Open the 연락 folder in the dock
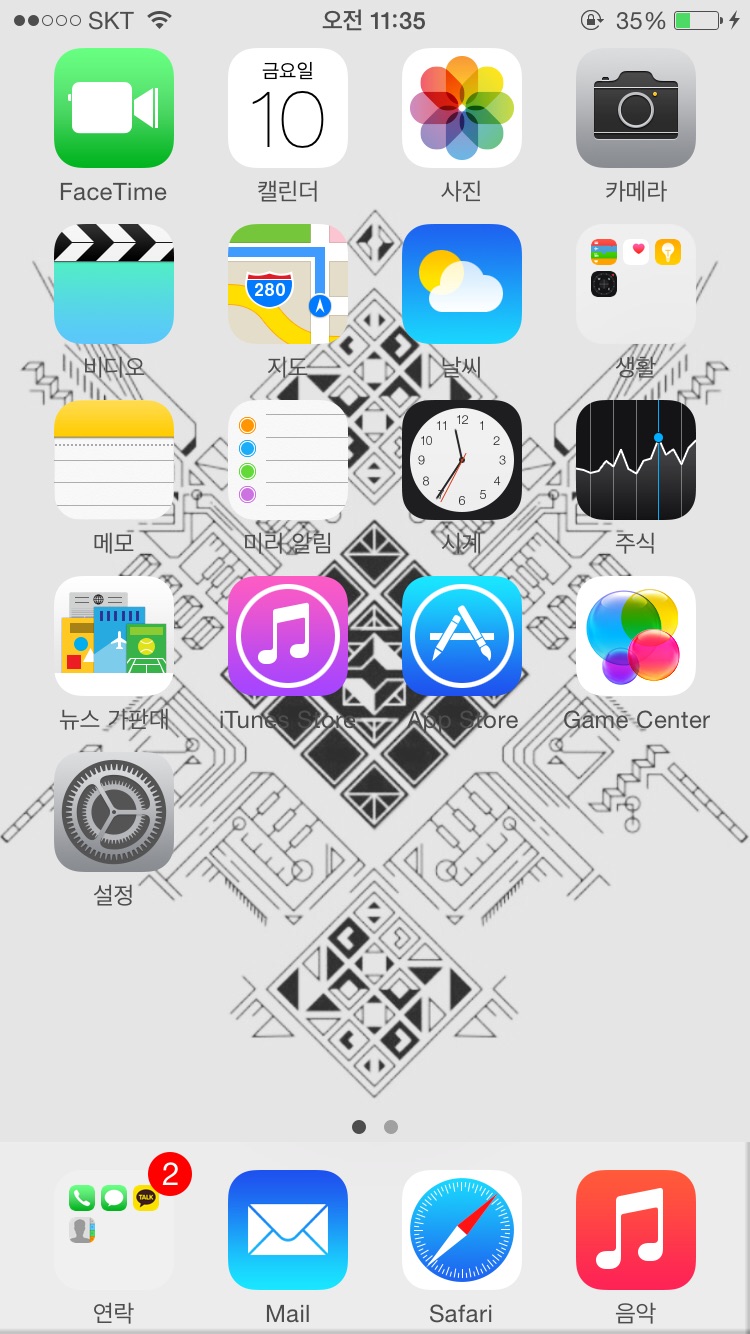 click(x=113, y=1230)
